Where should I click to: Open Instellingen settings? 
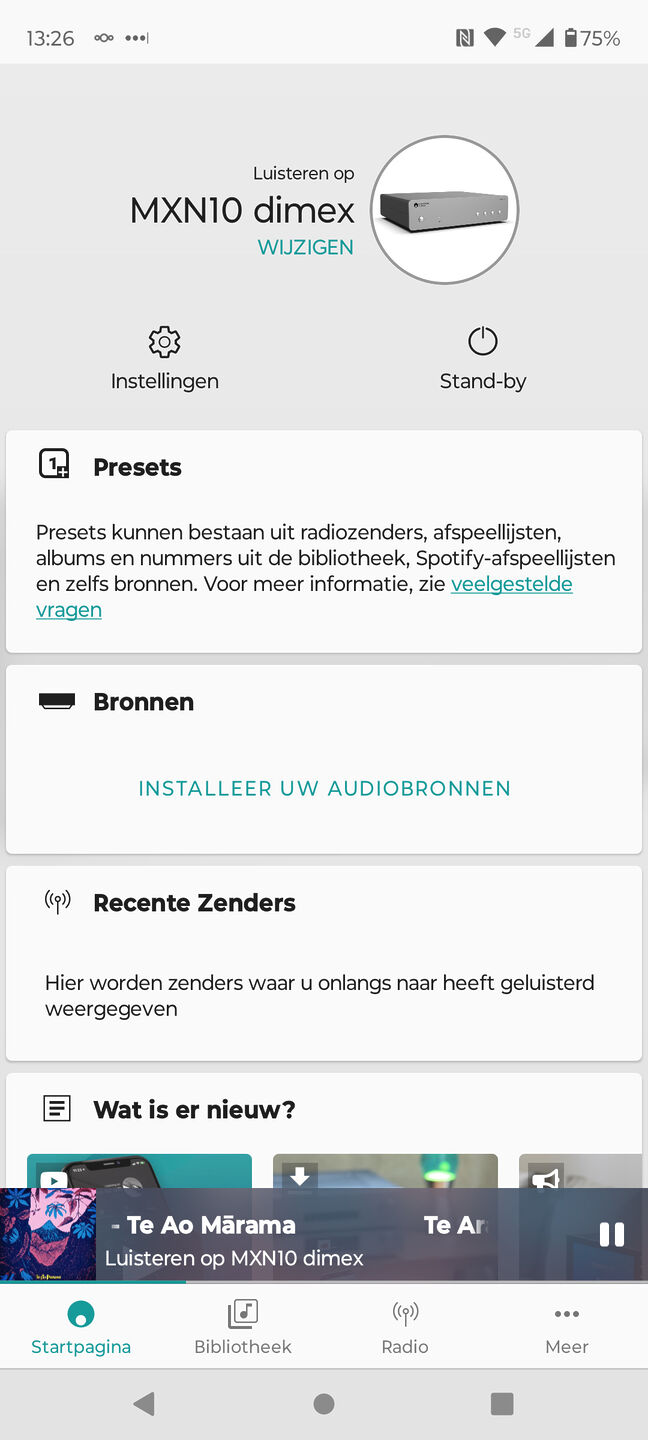[x=164, y=359]
